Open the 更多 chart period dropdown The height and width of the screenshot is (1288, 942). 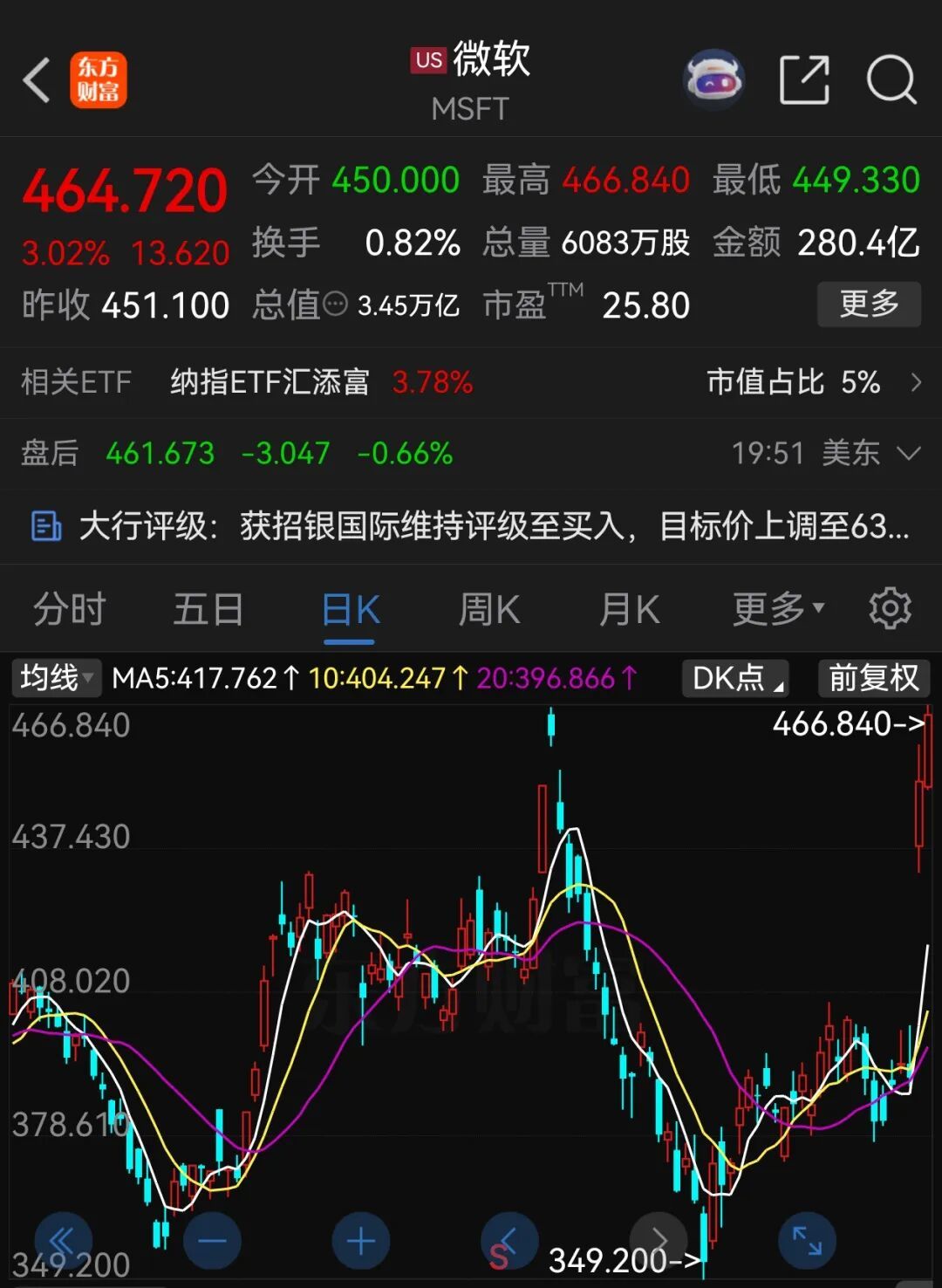[x=778, y=609]
